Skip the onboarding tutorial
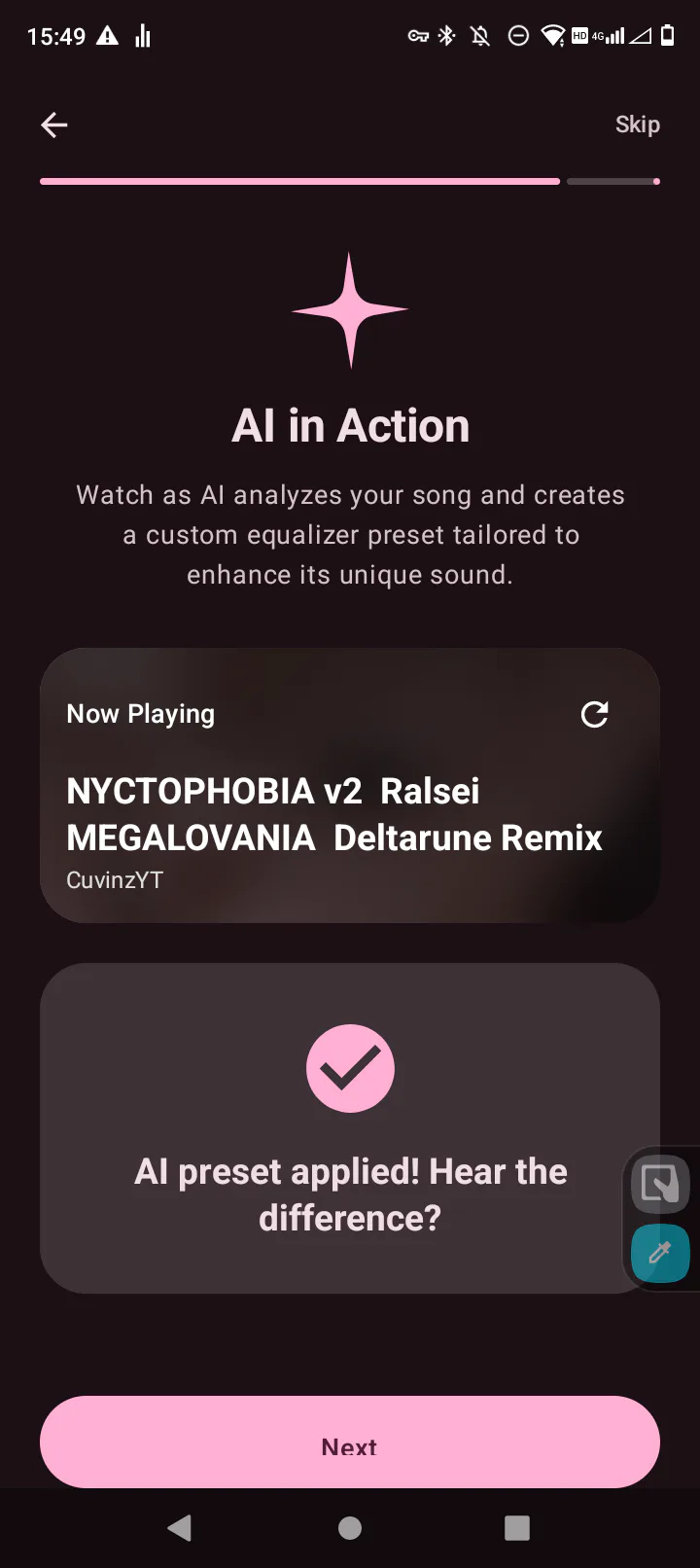This screenshot has height=1568, width=700. pyautogui.click(x=637, y=125)
